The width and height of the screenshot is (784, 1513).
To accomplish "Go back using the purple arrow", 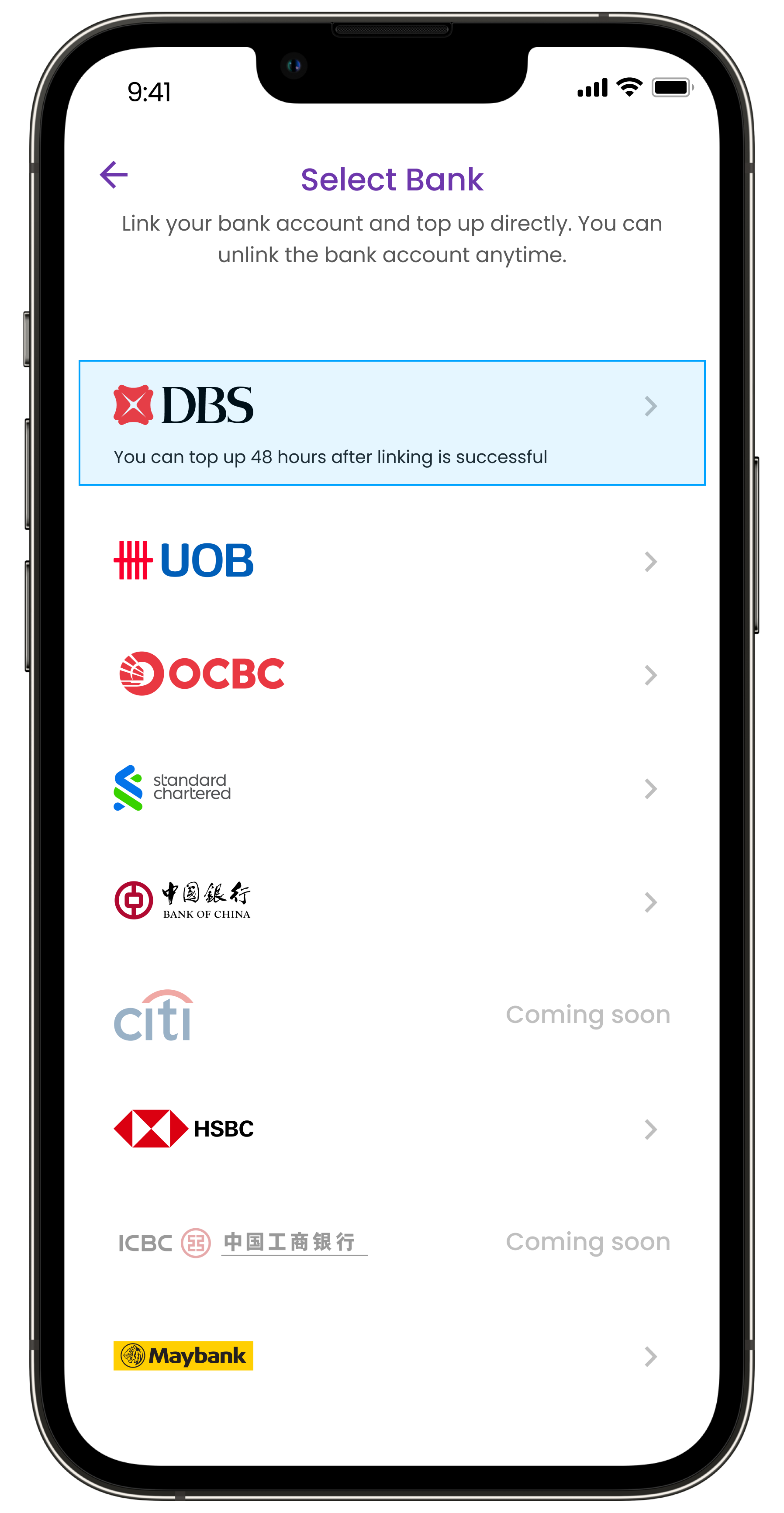I will click(x=114, y=175).
